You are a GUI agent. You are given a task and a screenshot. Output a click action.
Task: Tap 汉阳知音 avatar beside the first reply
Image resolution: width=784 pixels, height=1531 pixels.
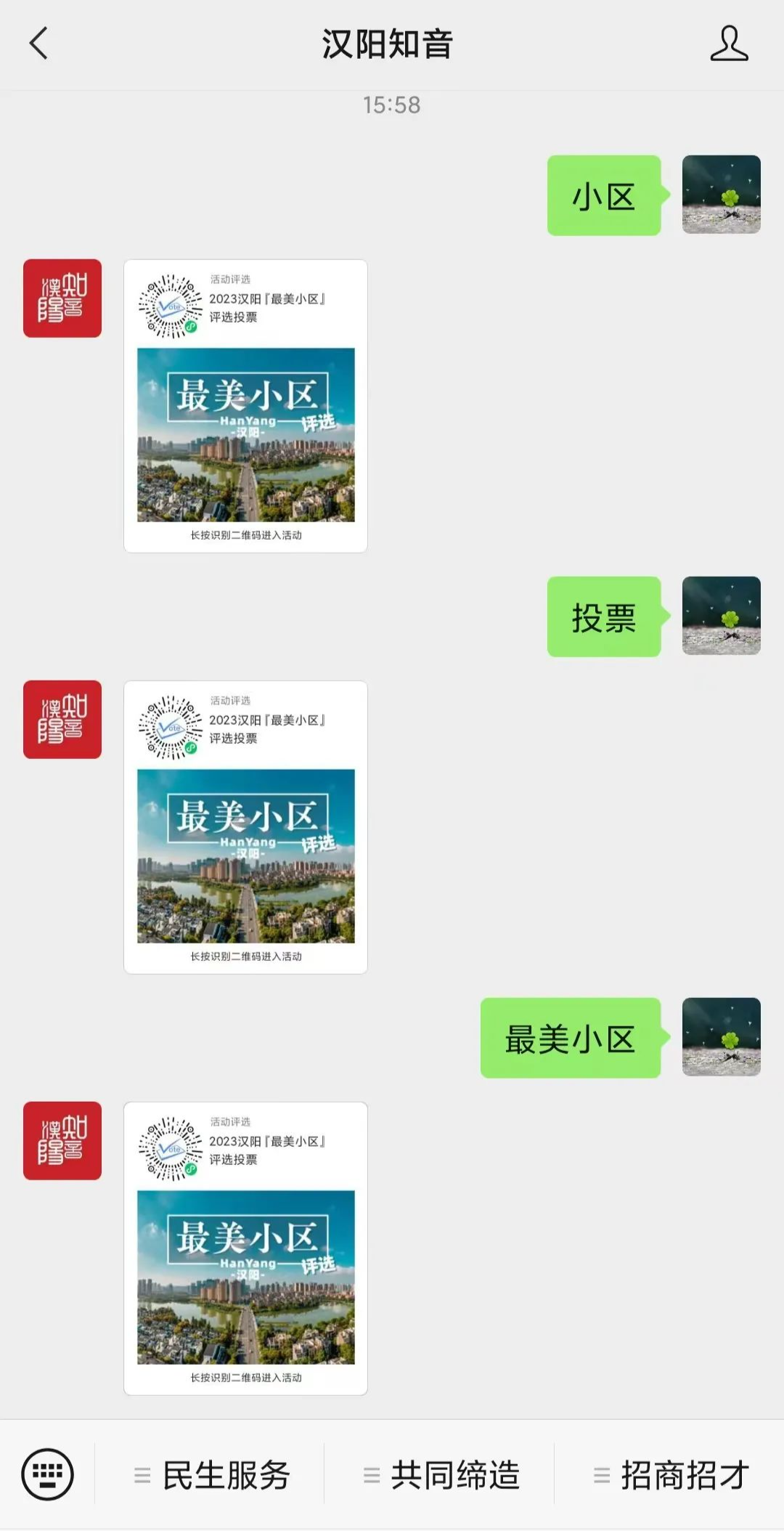62,299
